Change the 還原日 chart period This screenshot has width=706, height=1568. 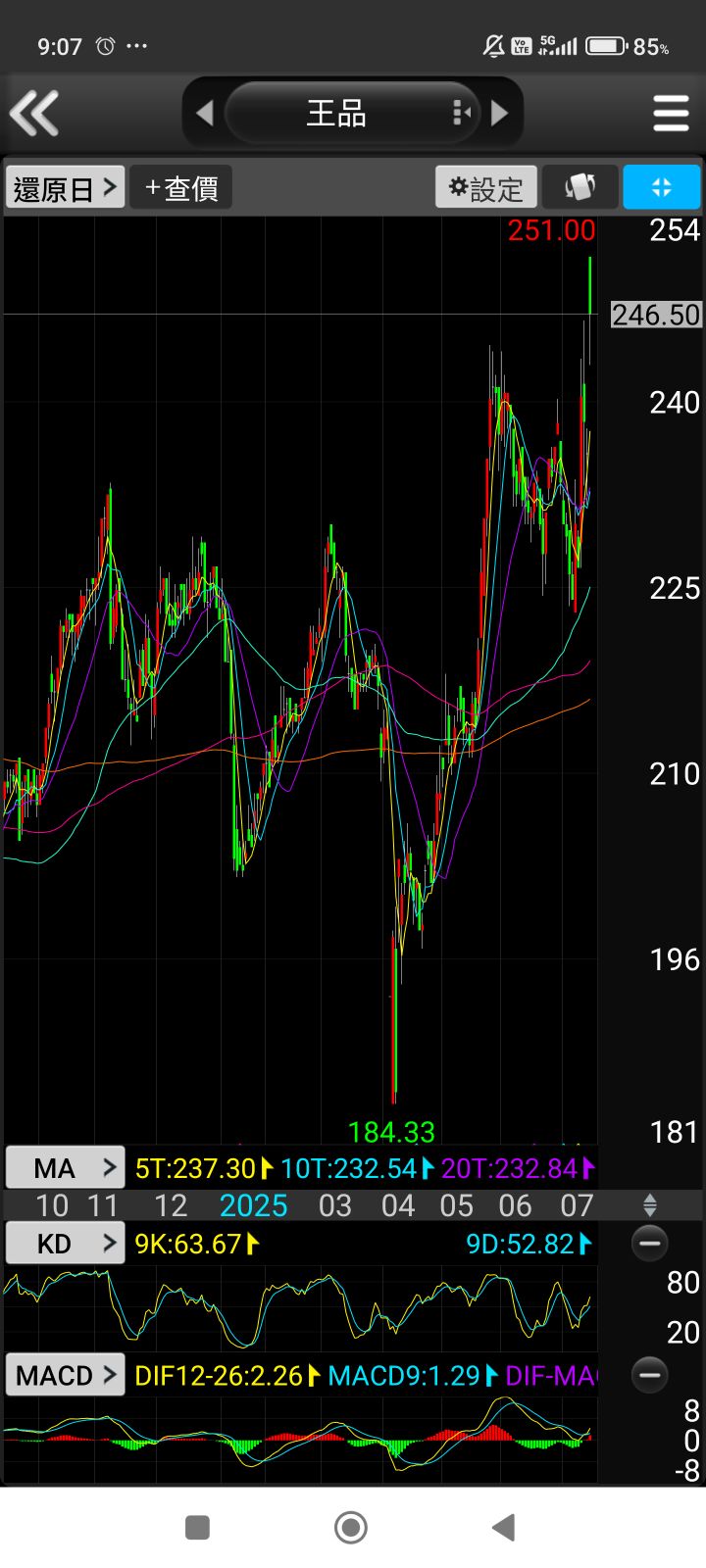(x=66, y=187)
